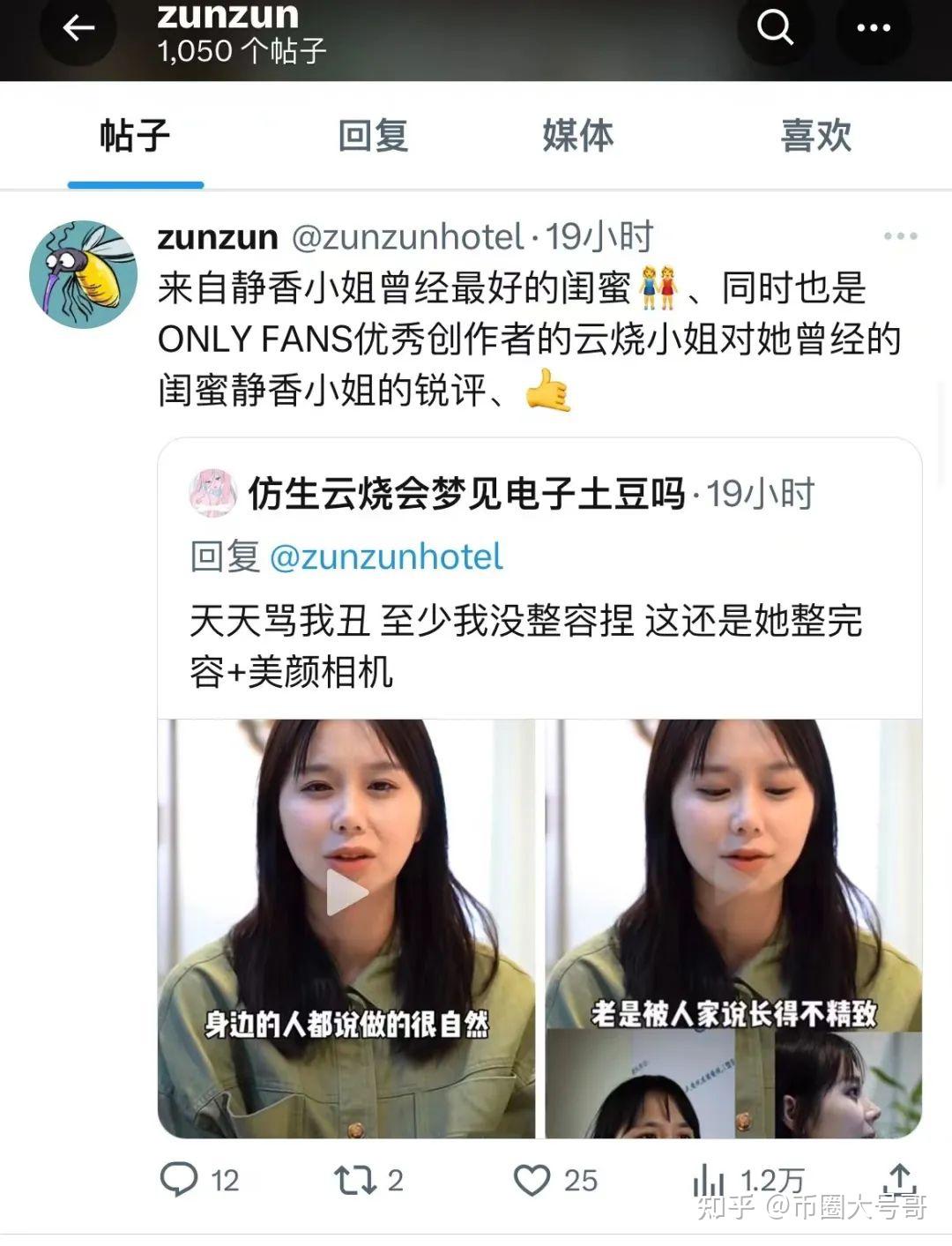952x1246 pixels.
Task: Open the @zunzunhotel mention link
Action: [x=385, y=557]
